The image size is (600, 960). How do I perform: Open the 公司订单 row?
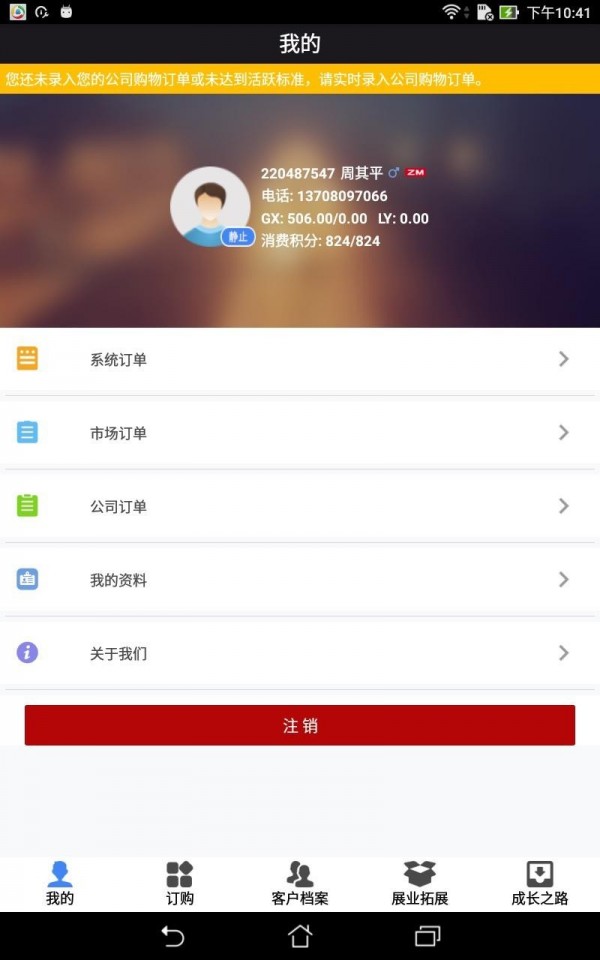[300, 506]
